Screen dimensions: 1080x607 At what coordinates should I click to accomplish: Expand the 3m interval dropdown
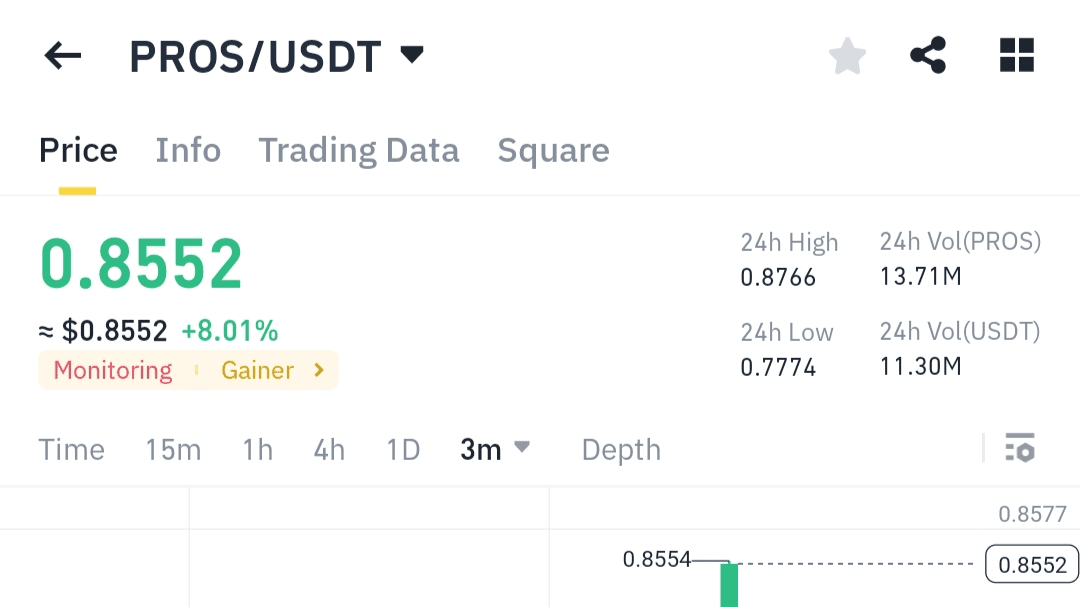pyautogui.click(x=494, y=450)
